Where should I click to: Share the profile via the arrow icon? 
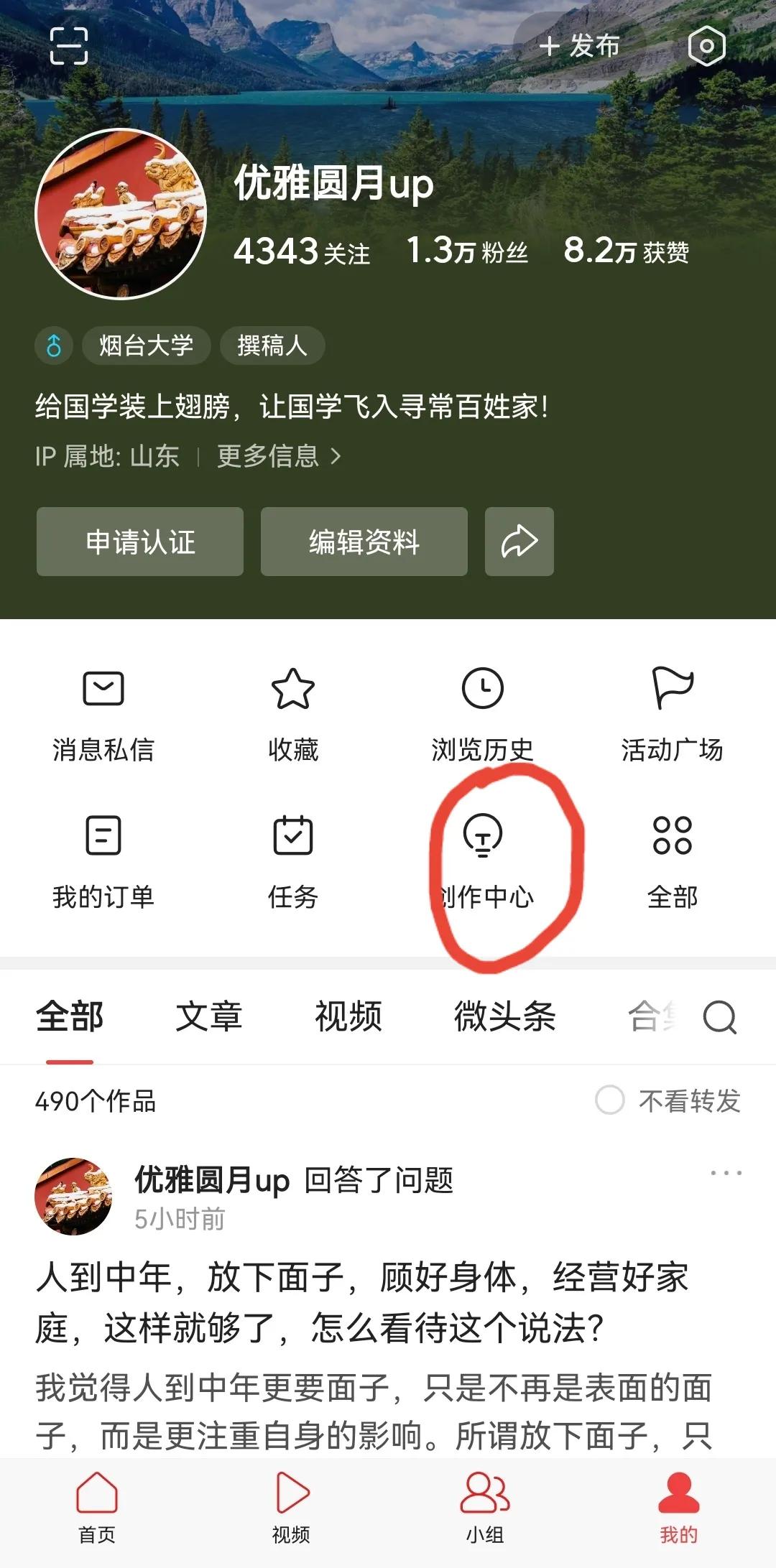click(519, 542)
